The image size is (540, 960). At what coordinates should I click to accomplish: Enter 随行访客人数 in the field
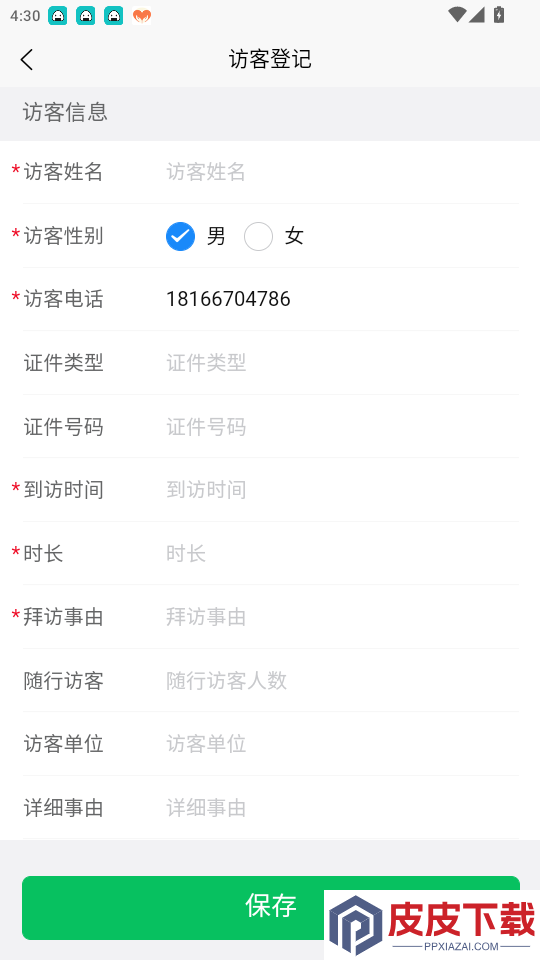[x=342, y=681]
